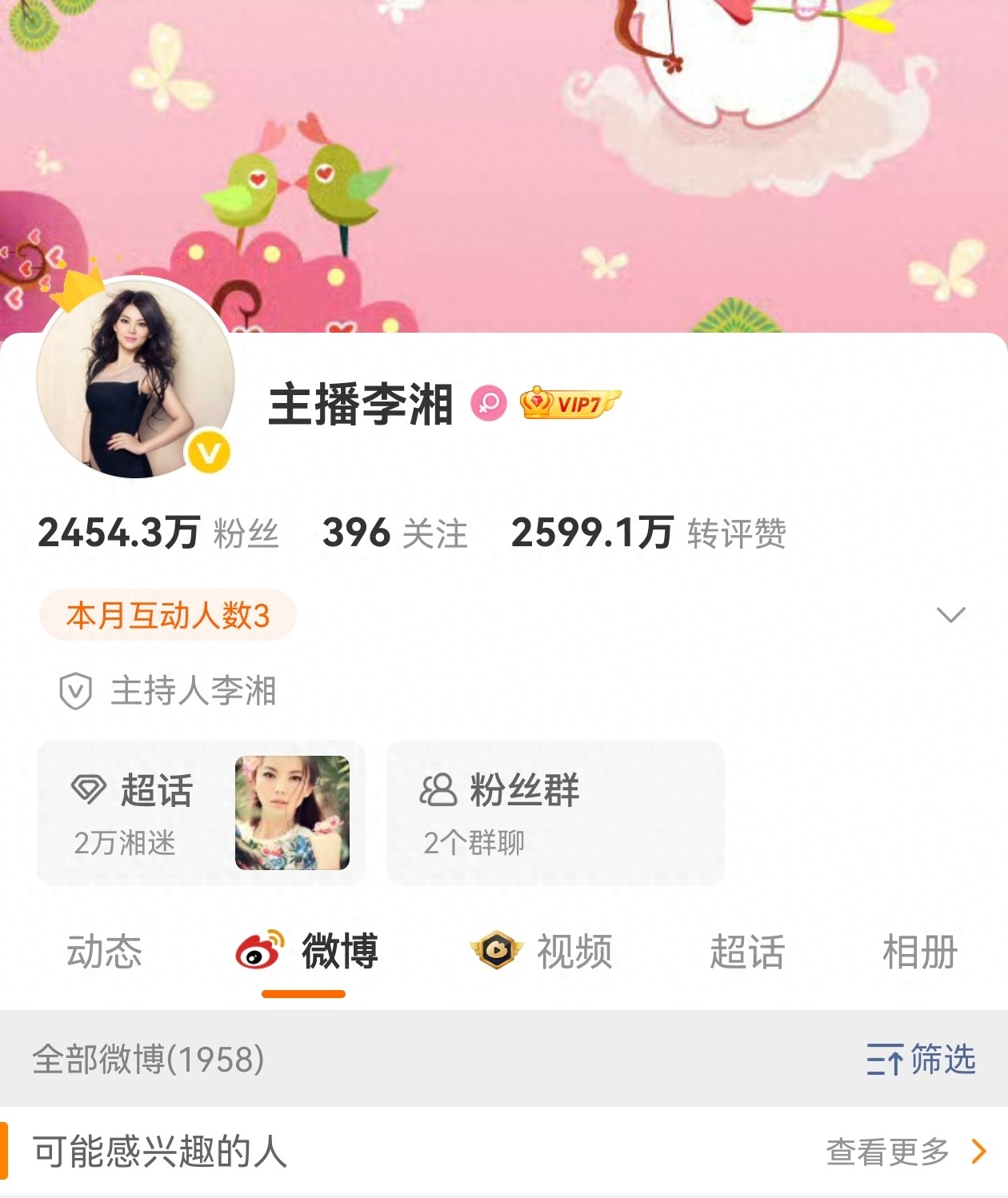Go to the 超话 tab
Image resolution: width=1008 pixels, height=1198 pixels.
click(746, 952)
